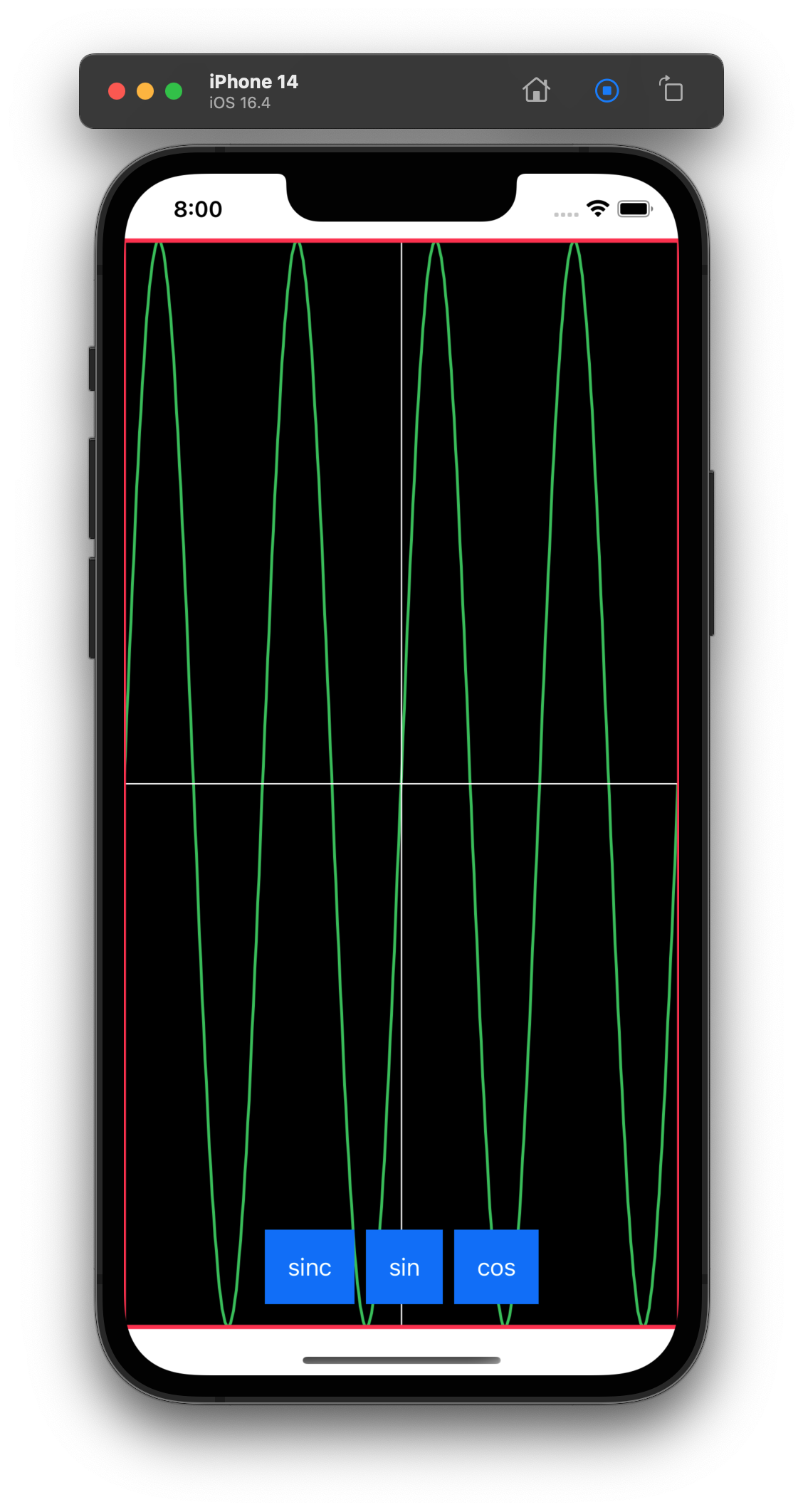The image size is (803, 1512).
Task: Minimize the simulator window
Action: click(x=145, y=91)
